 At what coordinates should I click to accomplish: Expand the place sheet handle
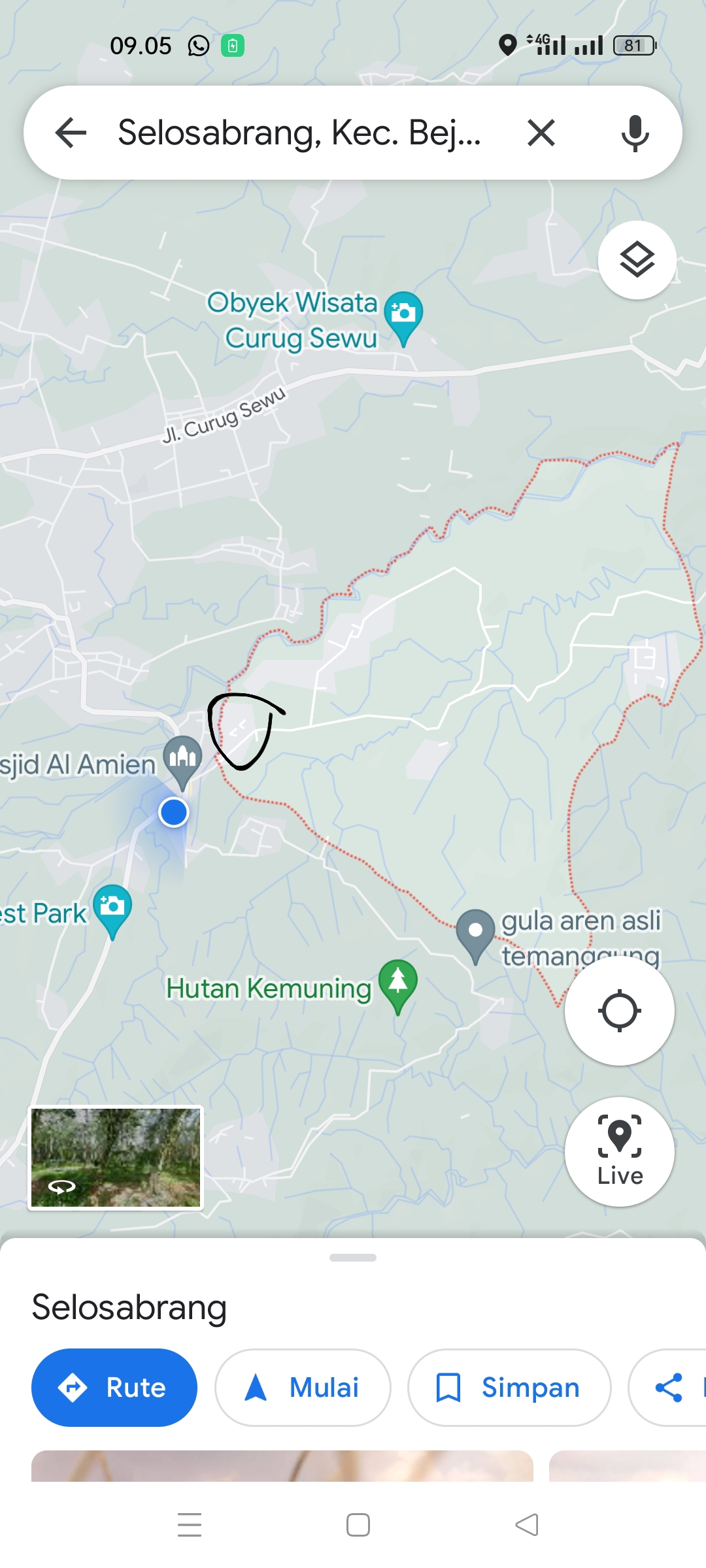tap(353, 1258)
